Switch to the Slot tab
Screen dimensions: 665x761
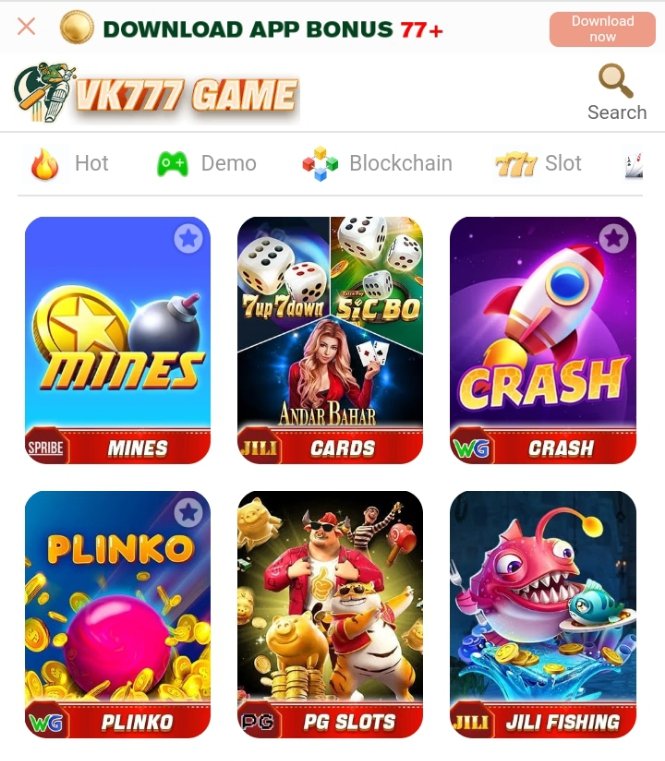(x=539, y=163)
